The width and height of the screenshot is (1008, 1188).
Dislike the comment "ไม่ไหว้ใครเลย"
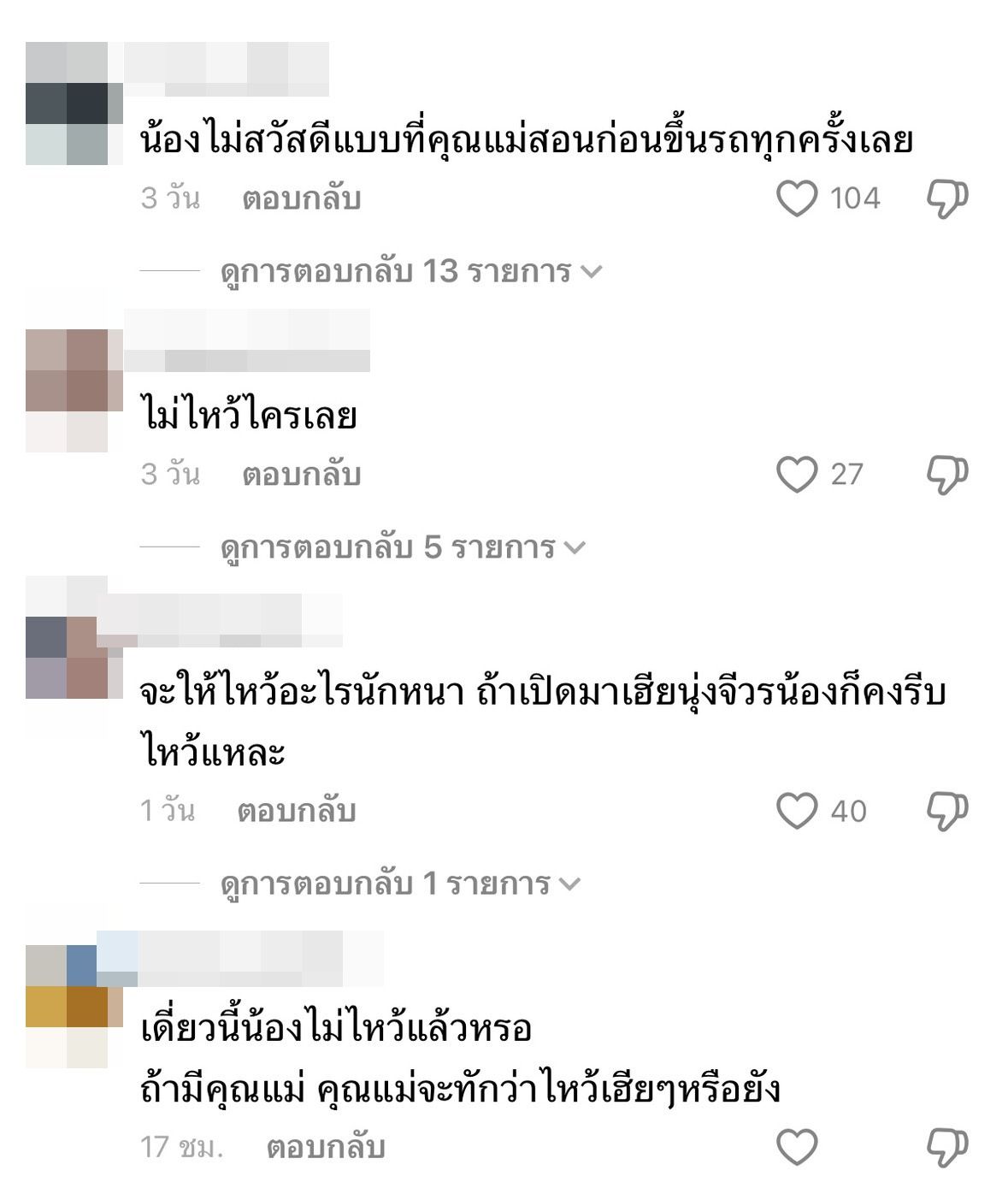point(947,474)
